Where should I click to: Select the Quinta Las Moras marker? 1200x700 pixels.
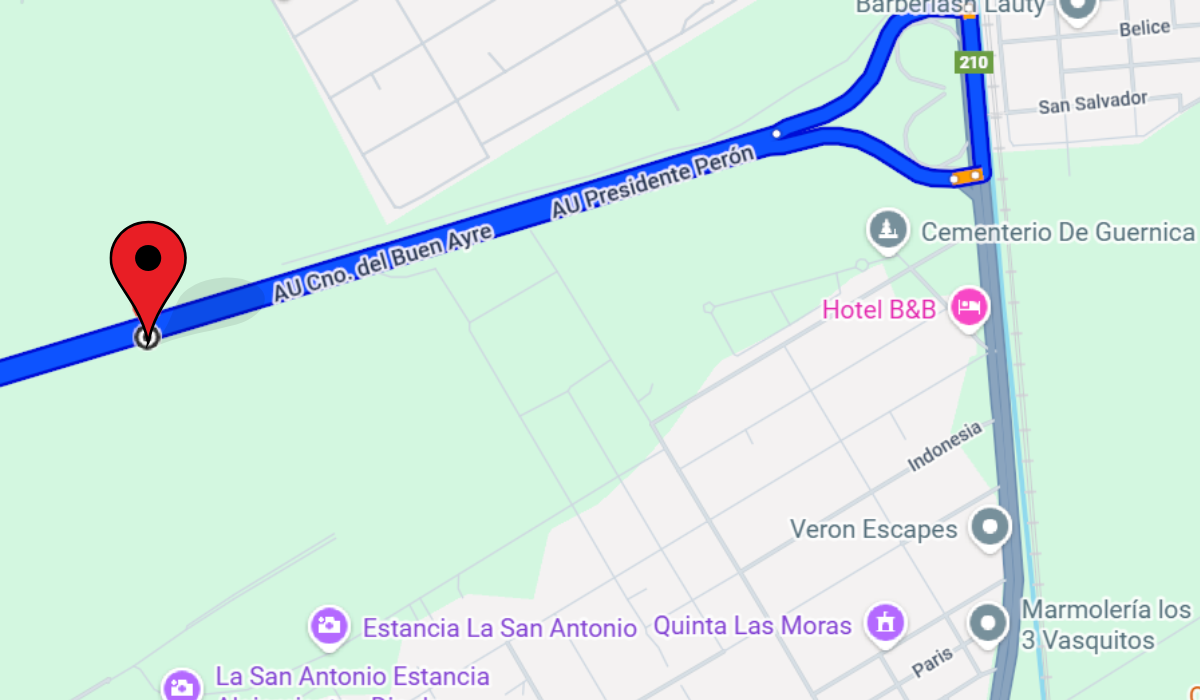(884, 624)
